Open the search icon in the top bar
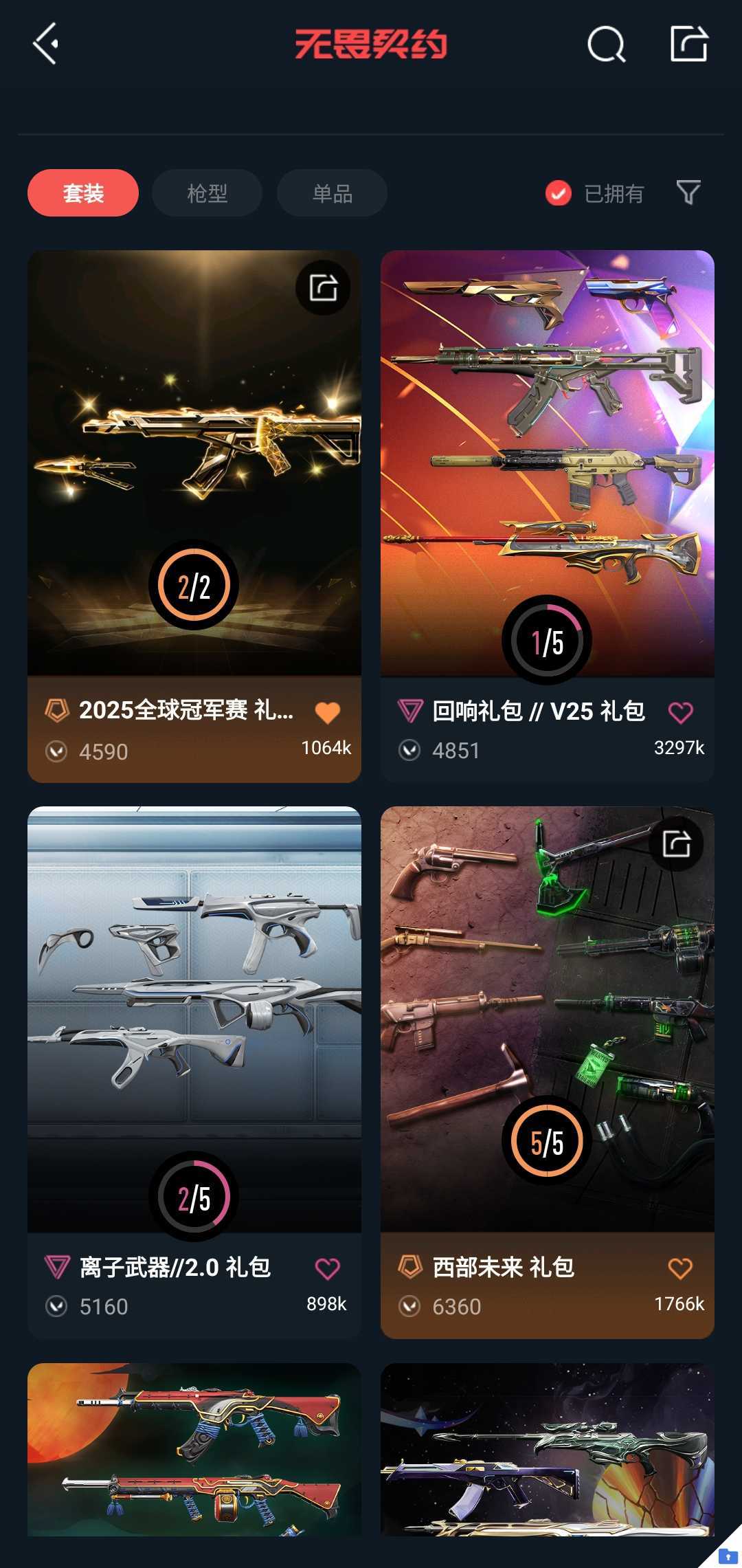The height and width of the screenshot is (1568, 742). point(607,46)
